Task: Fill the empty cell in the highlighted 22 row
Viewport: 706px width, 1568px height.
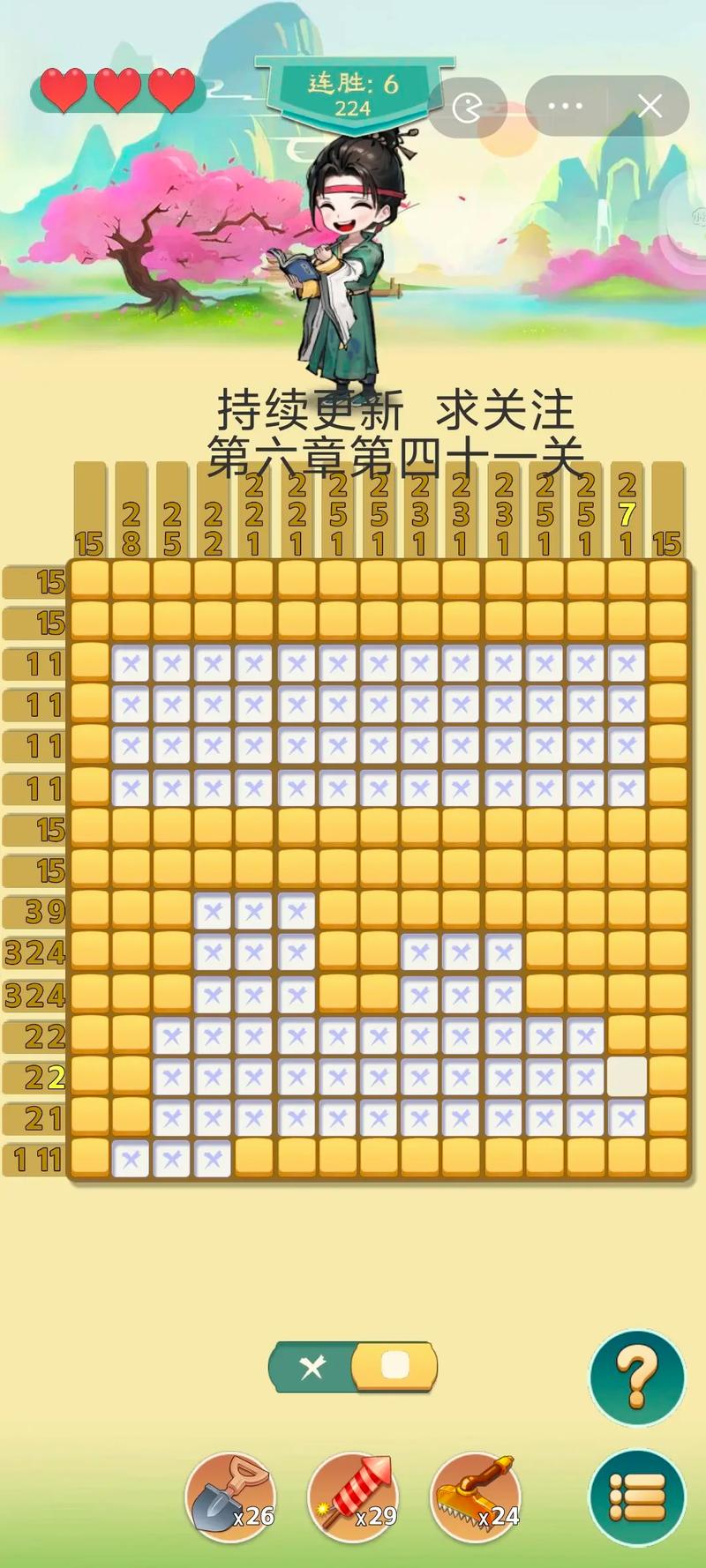Action: [627, 1077]
